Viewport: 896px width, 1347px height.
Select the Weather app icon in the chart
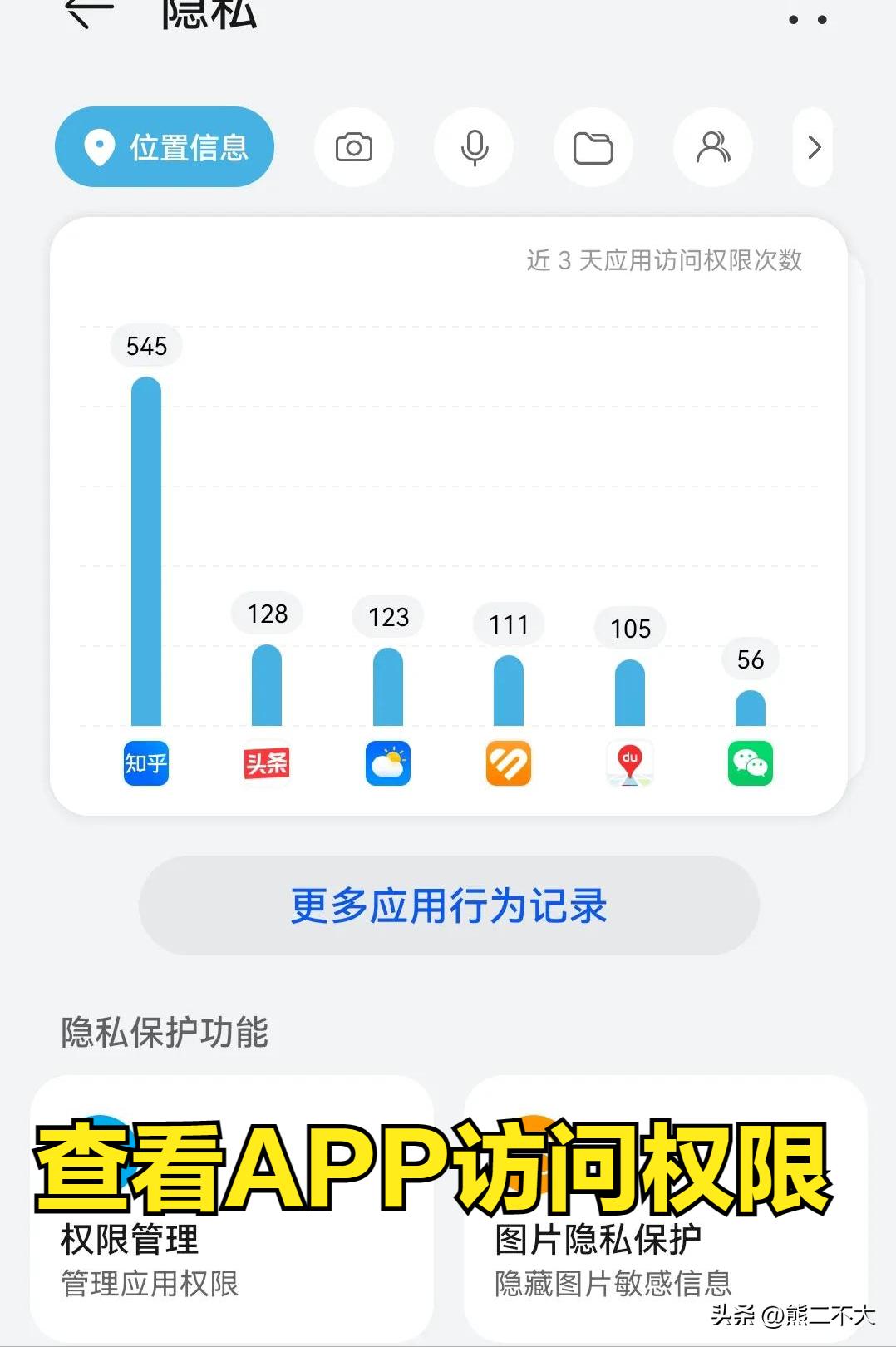[x=387, y=762]
